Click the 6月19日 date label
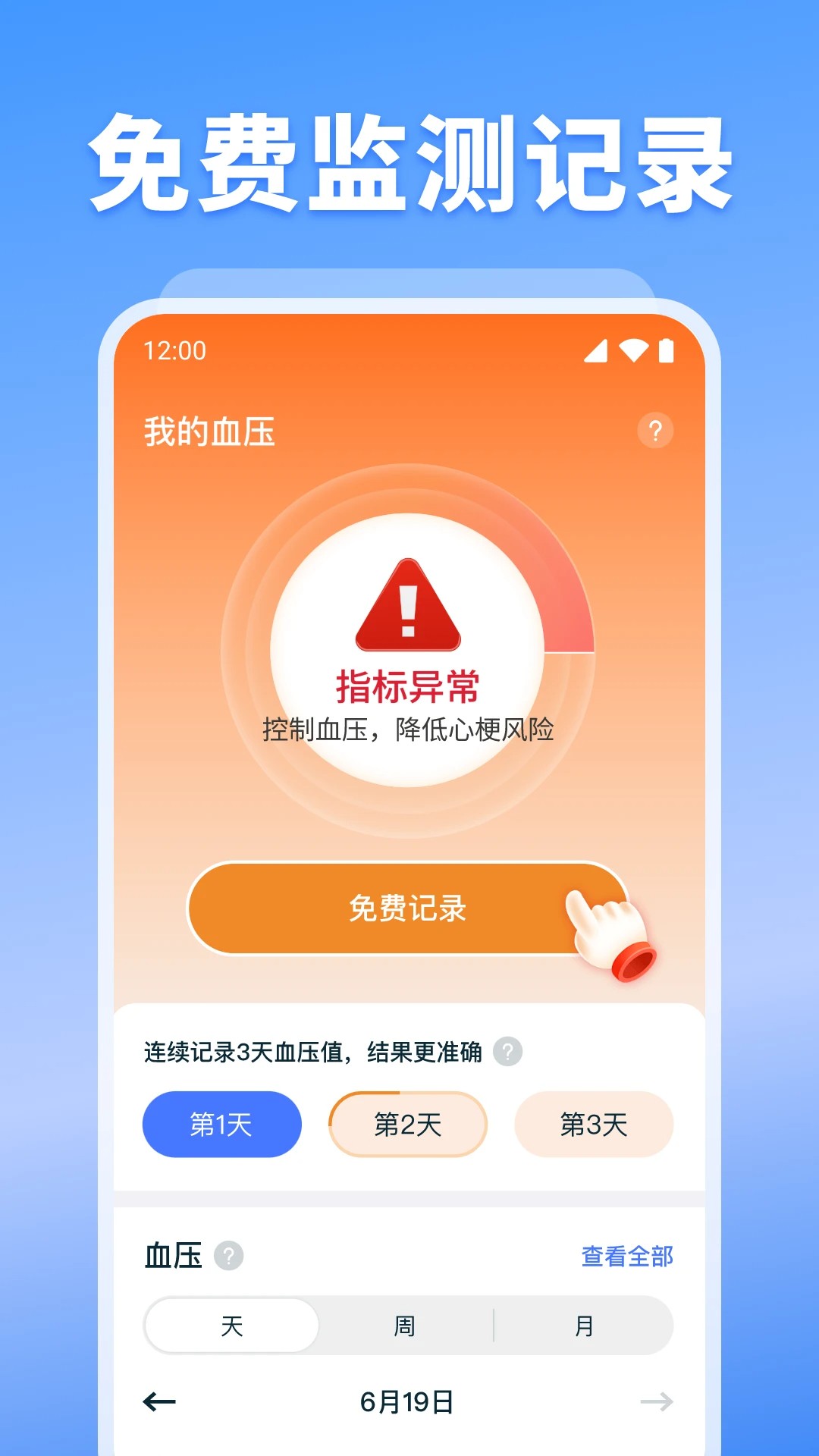The image size is (819, 1456). click(x=407, y=1400)
